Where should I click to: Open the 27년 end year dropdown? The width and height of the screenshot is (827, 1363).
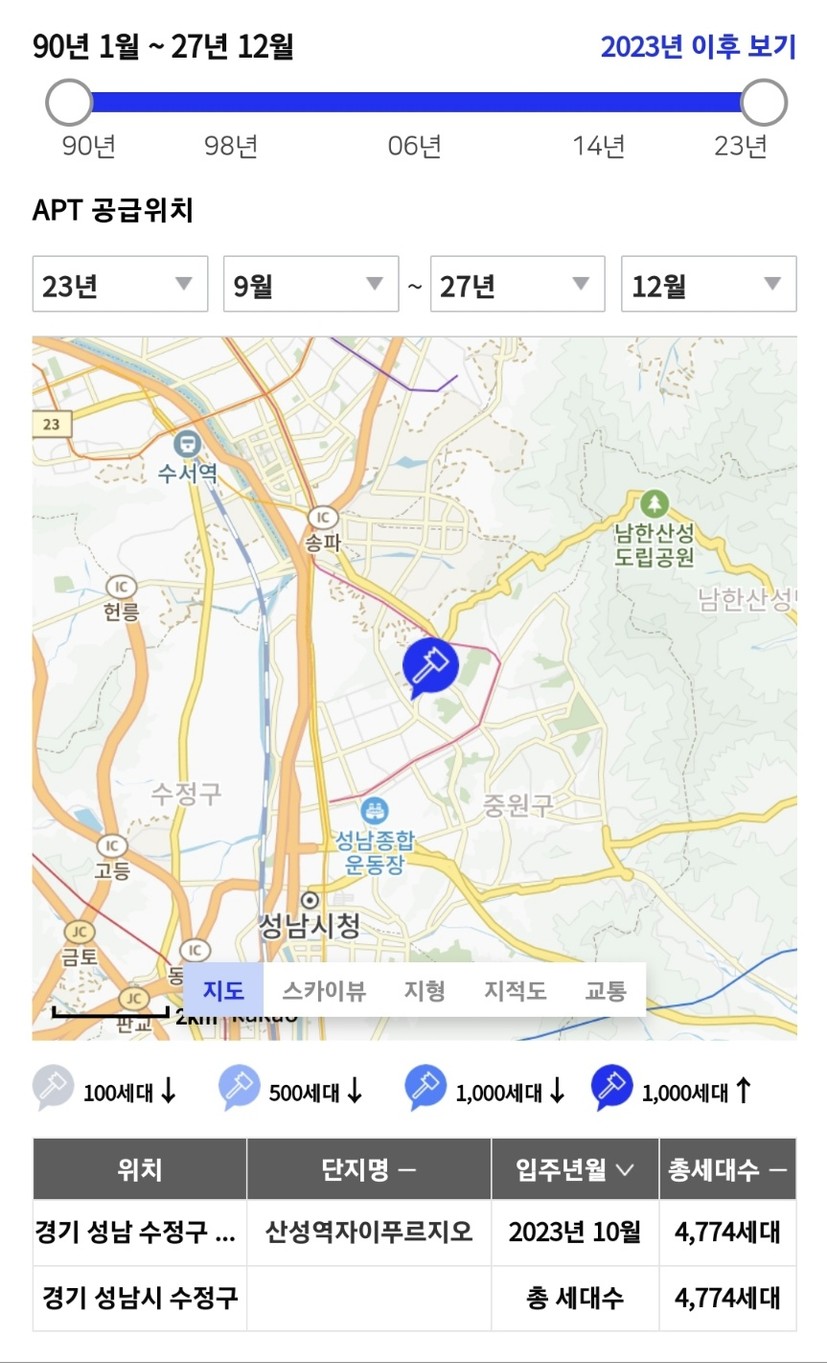[x=518, y=284]
